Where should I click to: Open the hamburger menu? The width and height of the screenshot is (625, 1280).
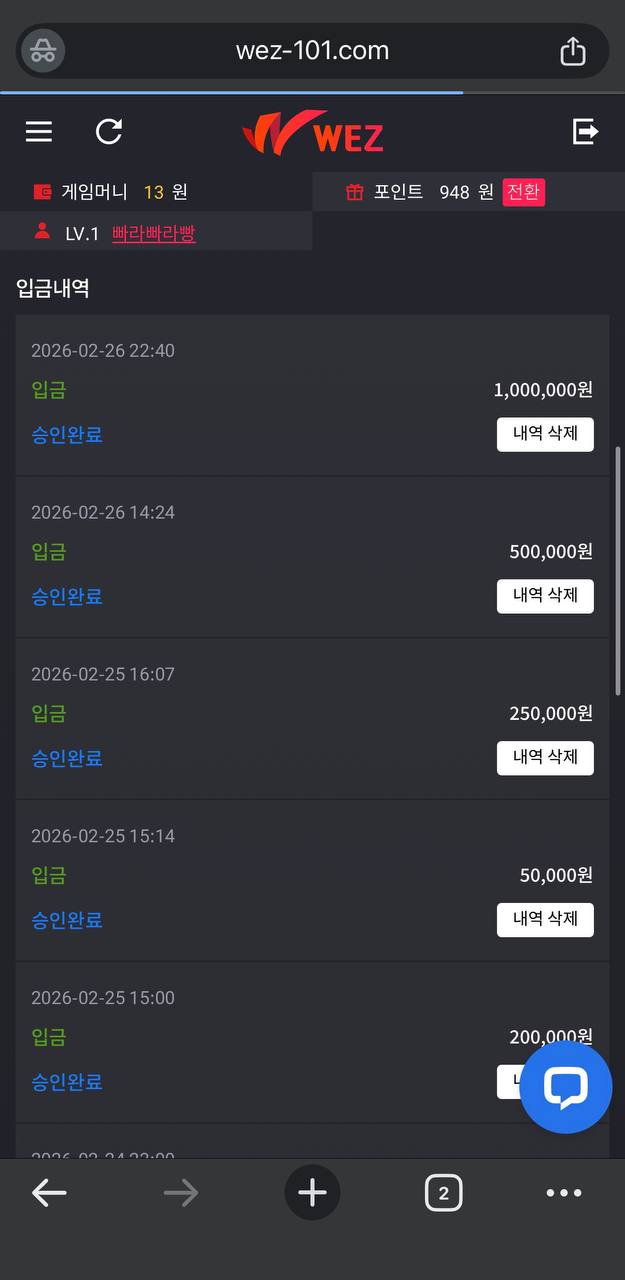[39, 132]
